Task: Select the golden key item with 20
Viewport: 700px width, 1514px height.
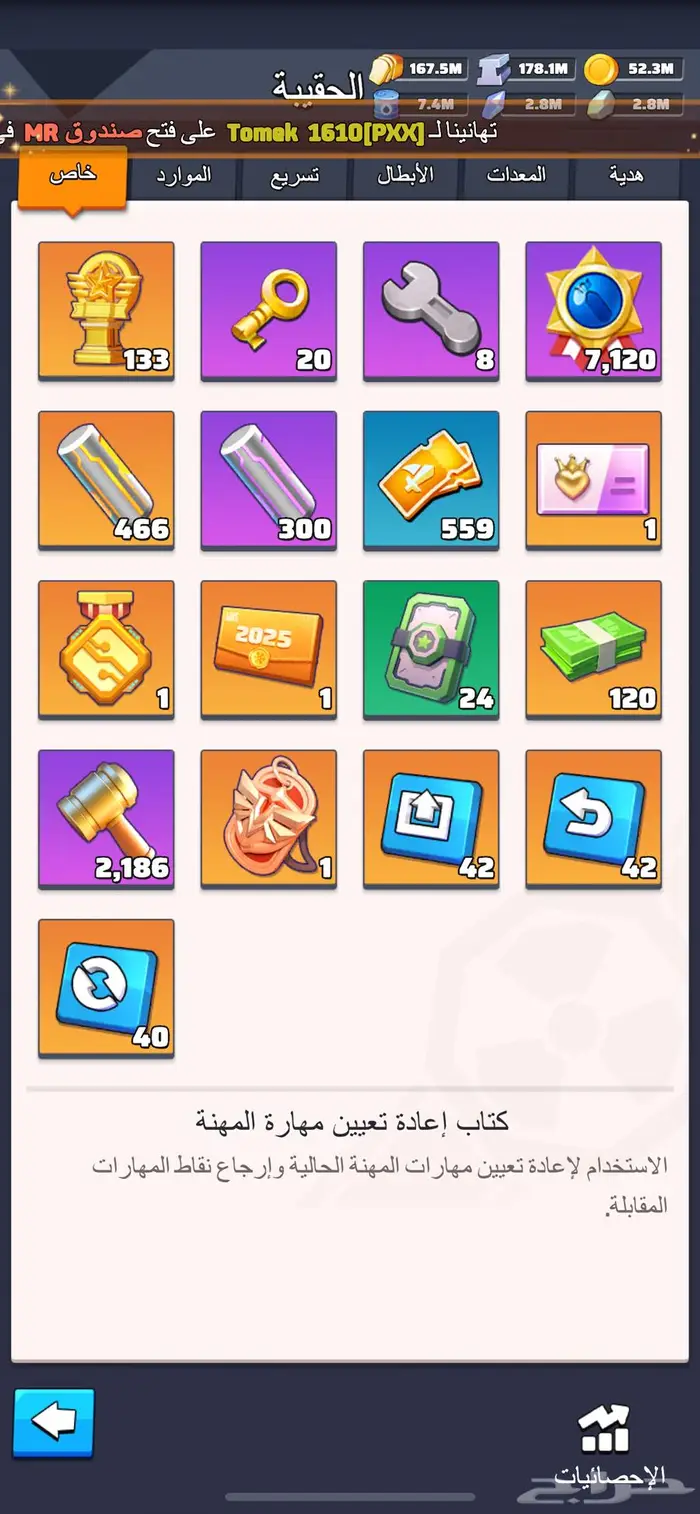Action: pos(268,310)
